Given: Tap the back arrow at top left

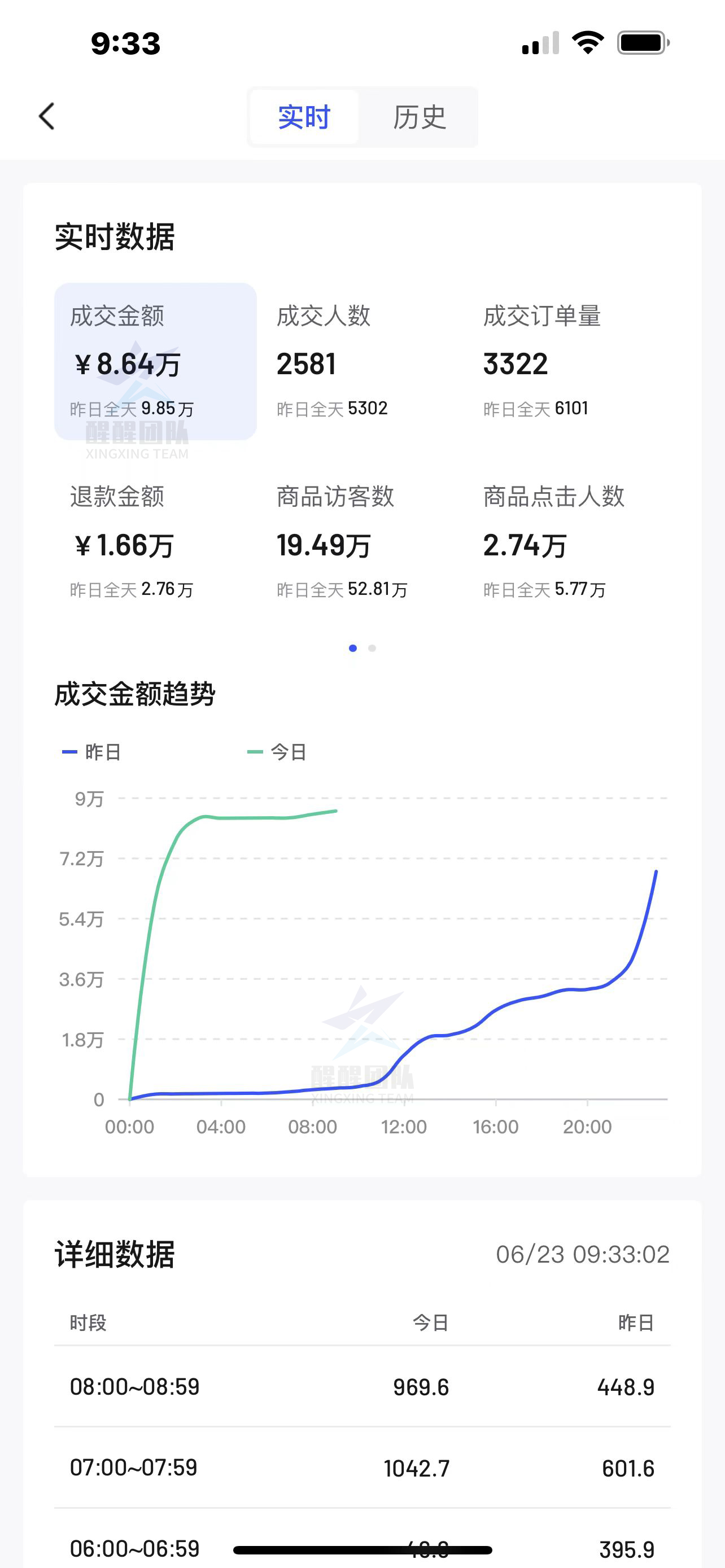Looking at the screenshot, I should [47, 117].
